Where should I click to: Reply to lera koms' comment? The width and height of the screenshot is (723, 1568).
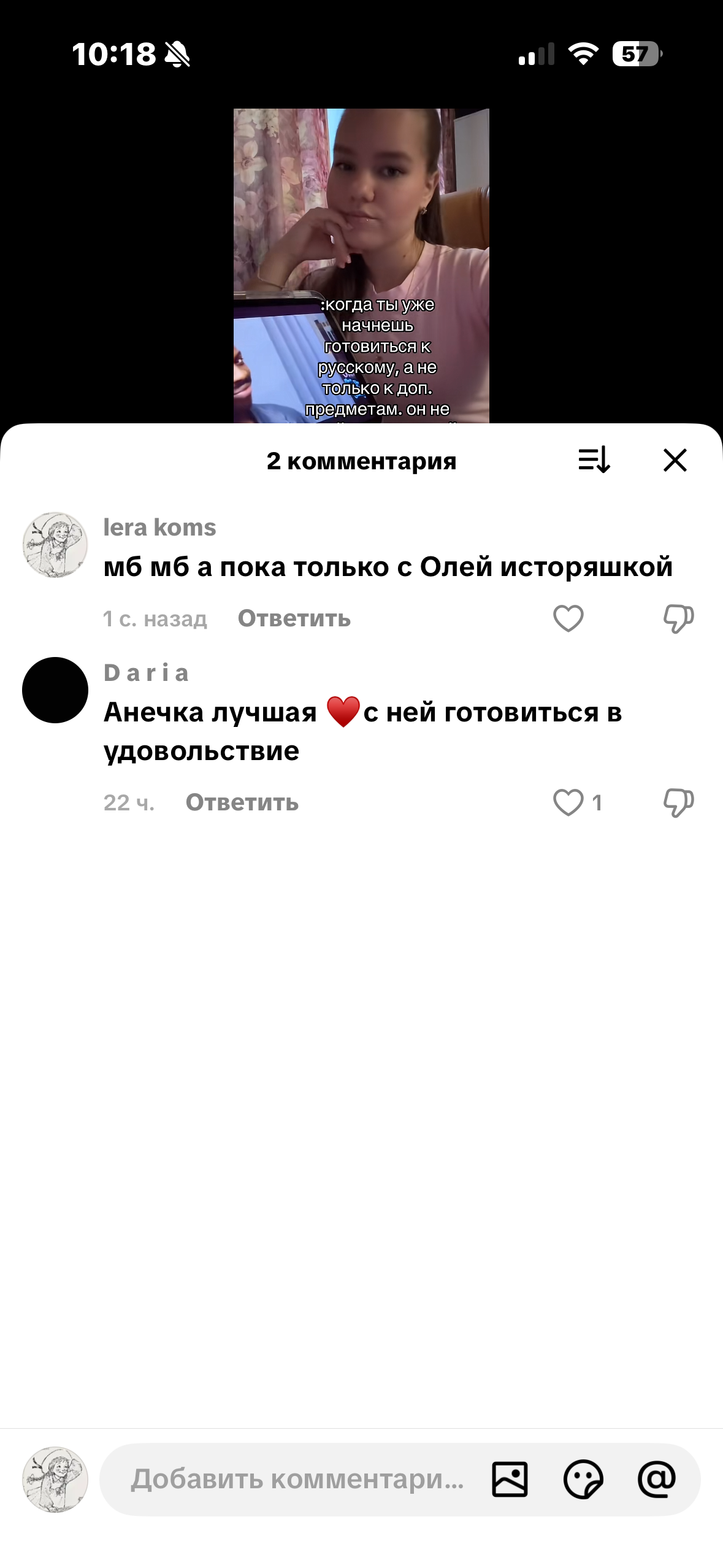click(294, 618)
